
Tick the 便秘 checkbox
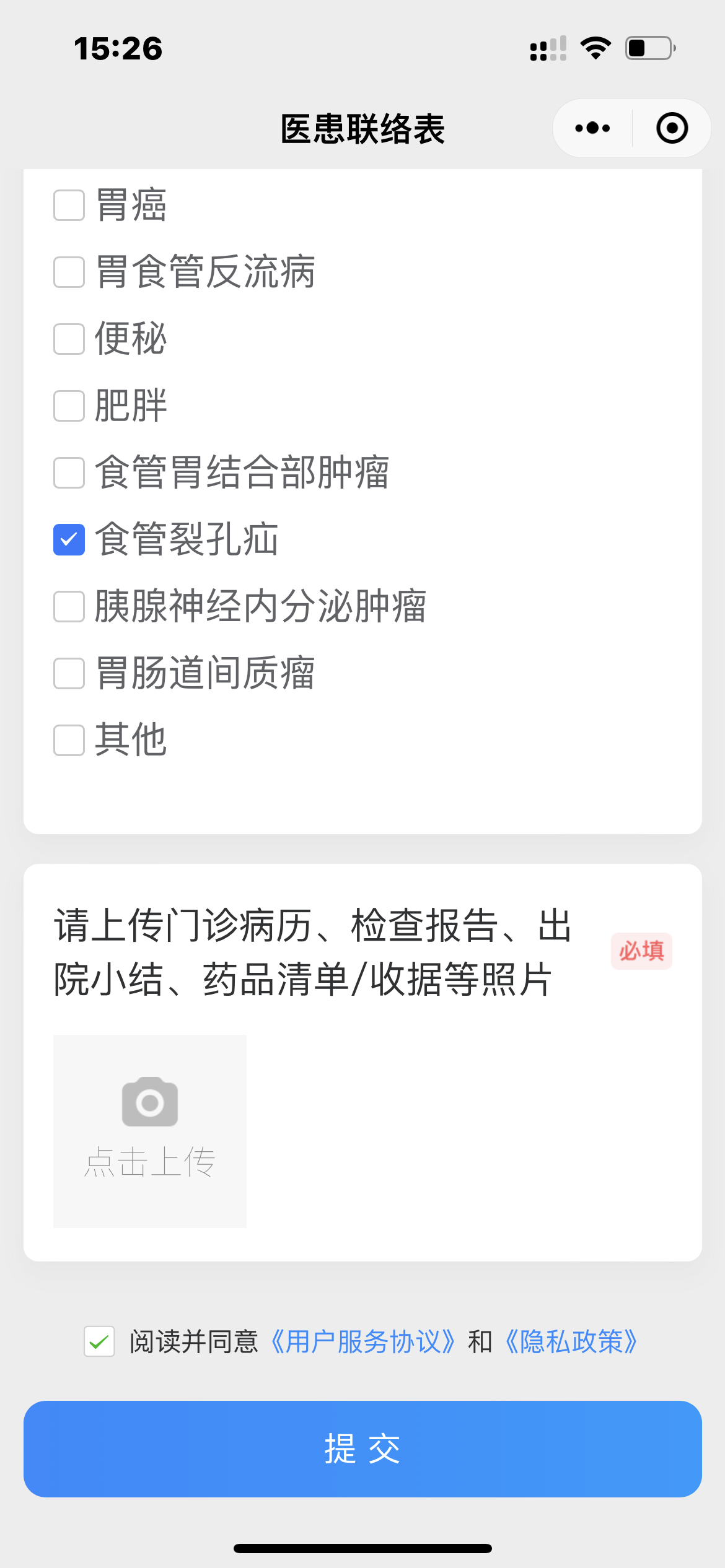pyautogui.click(x=69, y=339)
